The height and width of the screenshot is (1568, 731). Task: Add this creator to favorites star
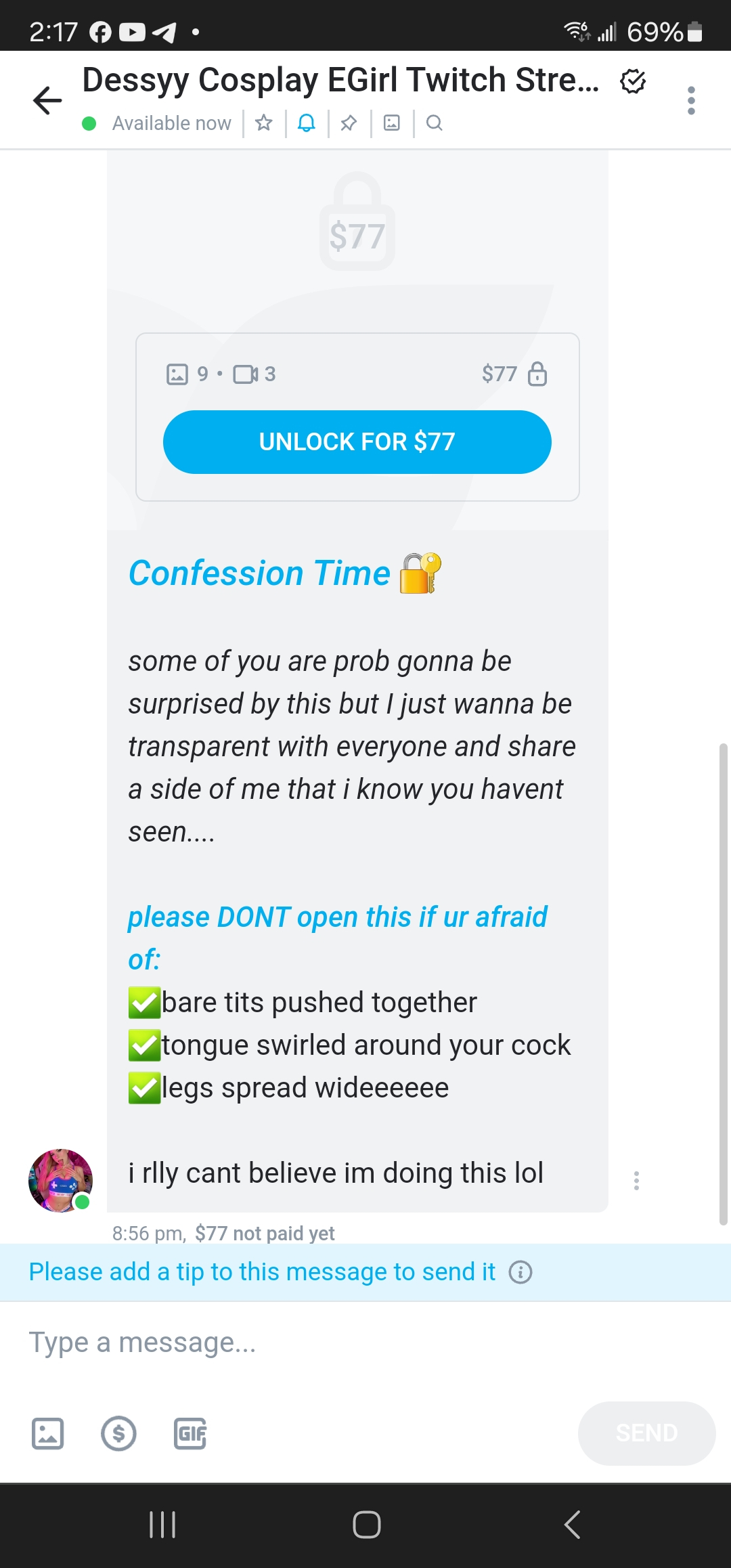[x=264, y=123]
